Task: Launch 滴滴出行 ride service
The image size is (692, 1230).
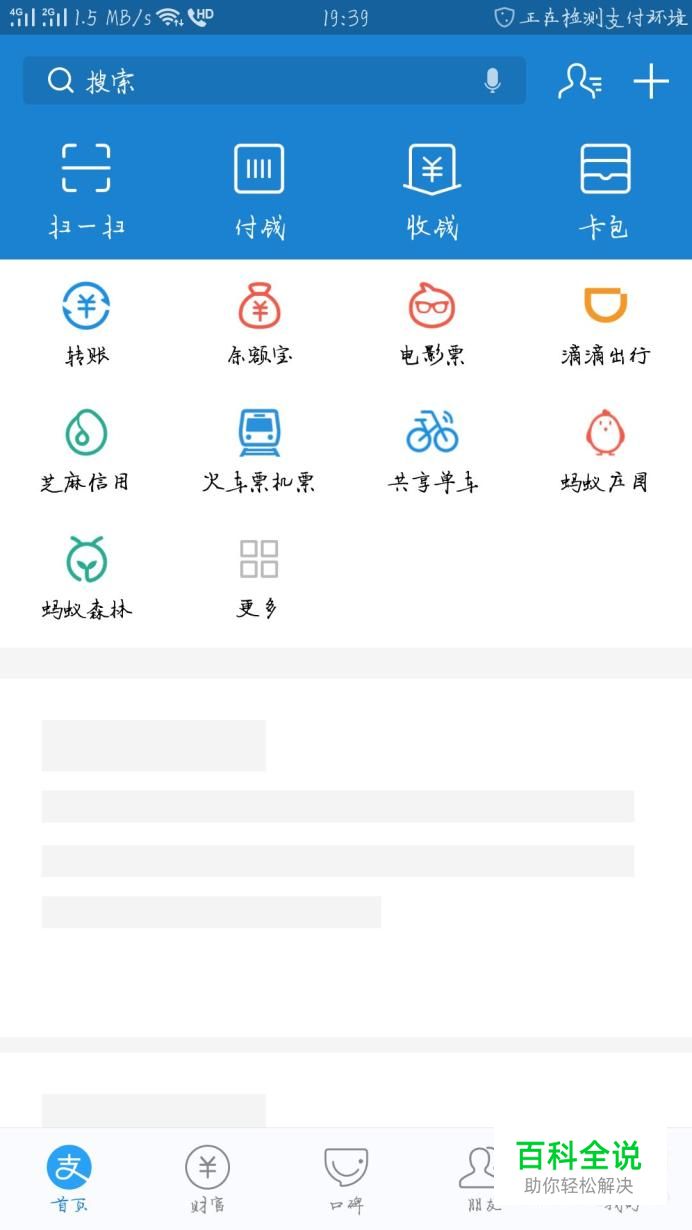Action: click(605, 323)
